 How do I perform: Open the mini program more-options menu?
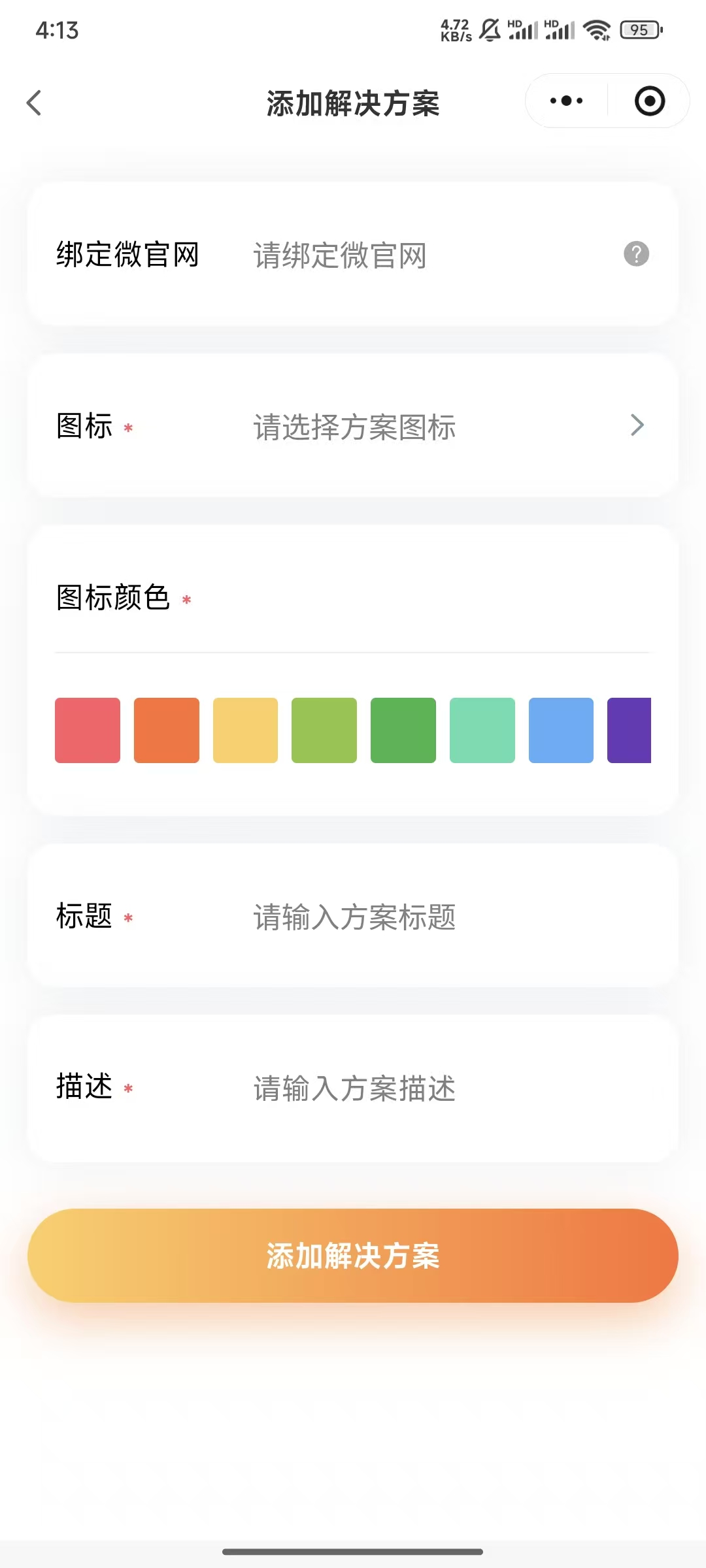tap(566, 101)
